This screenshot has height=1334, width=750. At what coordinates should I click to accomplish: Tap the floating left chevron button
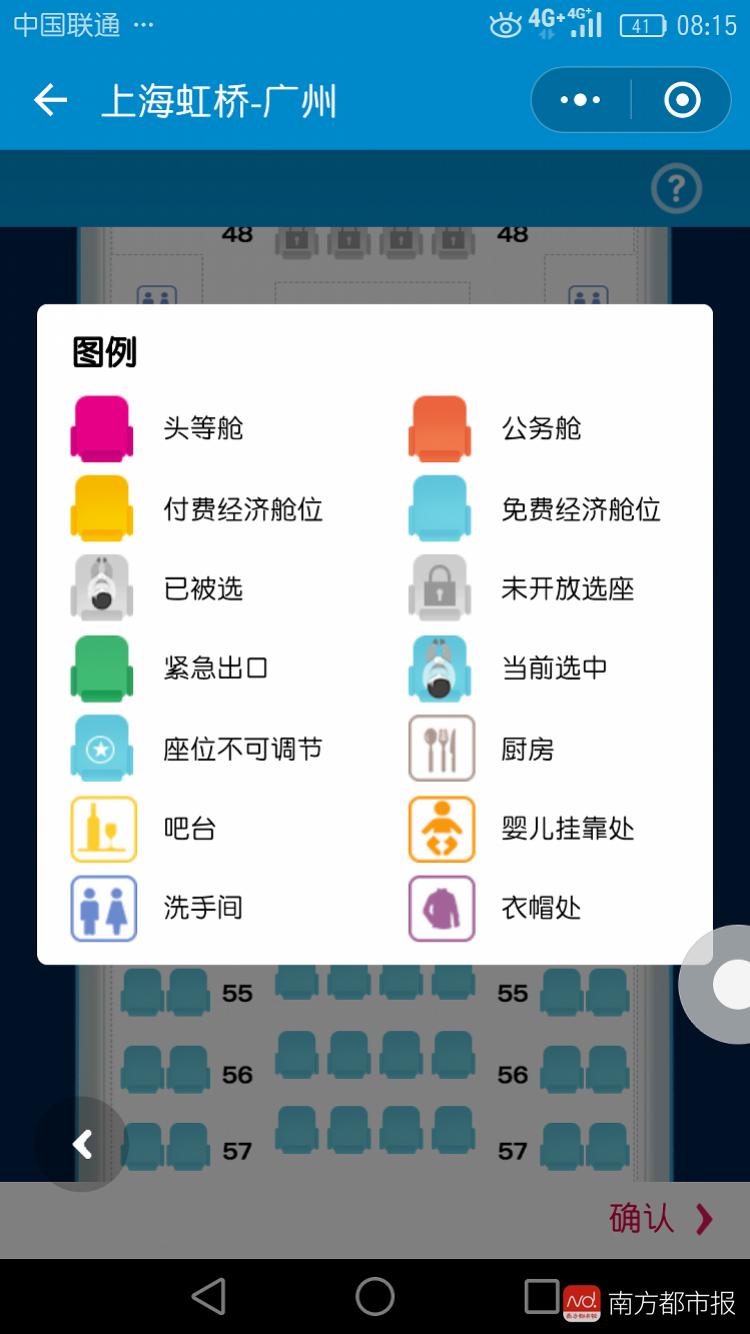[x=82, y=1144]
